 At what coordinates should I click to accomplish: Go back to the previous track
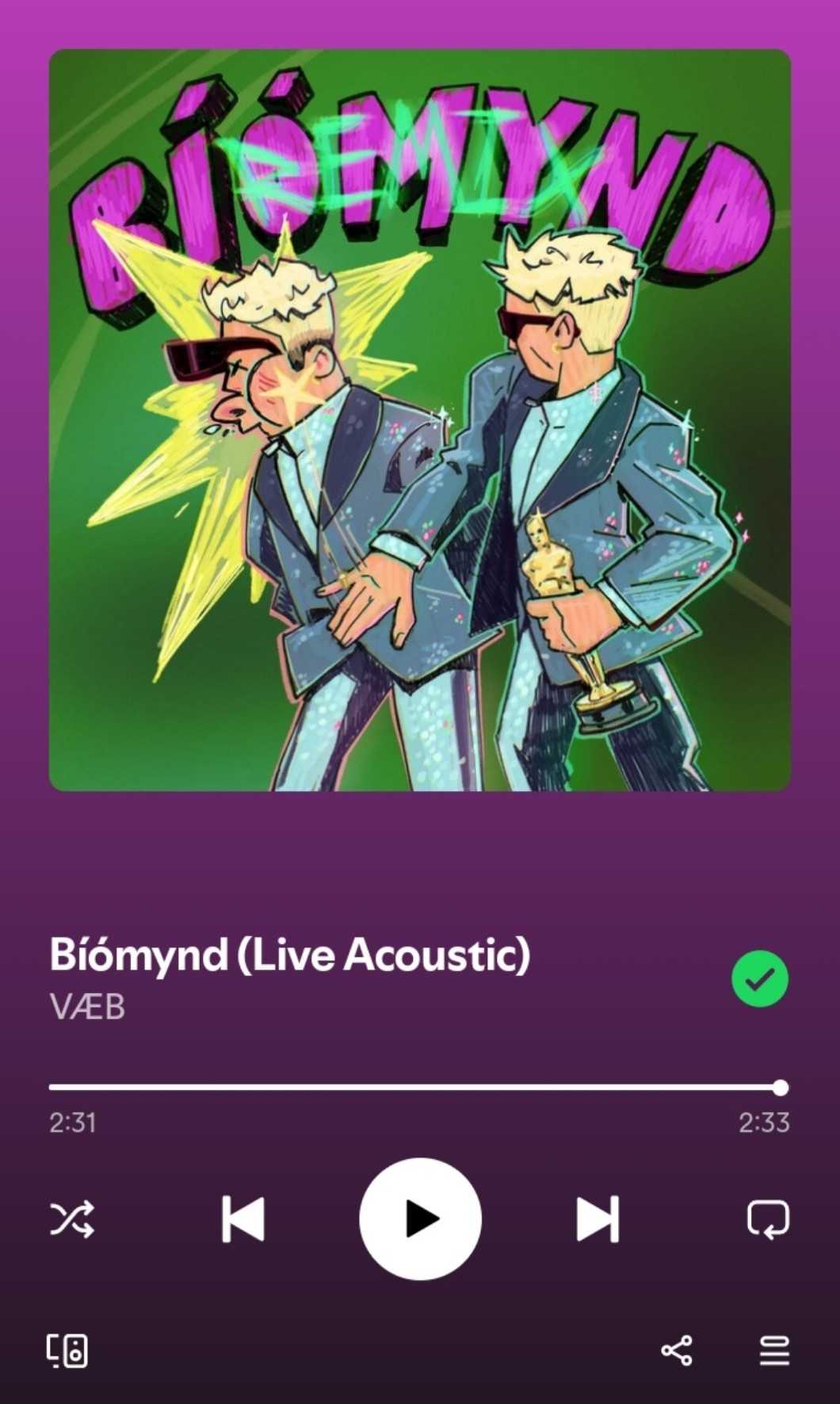pyautogui.click(x=242, y=1218)
